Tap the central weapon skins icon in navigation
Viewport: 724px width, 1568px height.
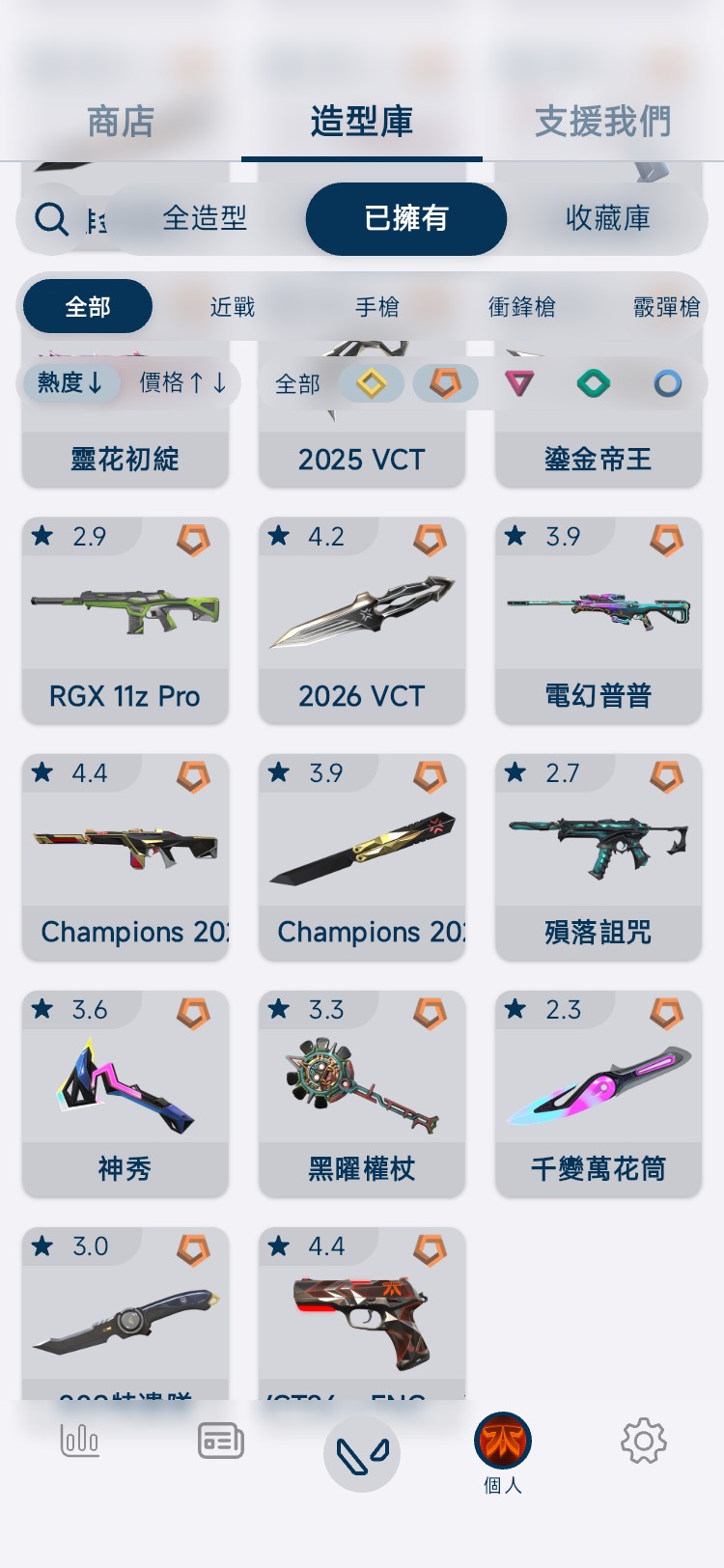(x=362, y=1453)
